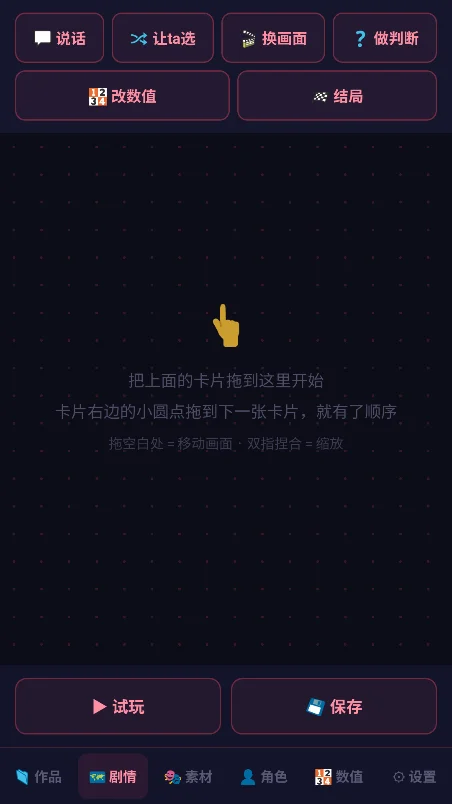This screenshot has width=452, height=804.
Task: Tap the 结局 card button
Action: (x=337, y=96)
